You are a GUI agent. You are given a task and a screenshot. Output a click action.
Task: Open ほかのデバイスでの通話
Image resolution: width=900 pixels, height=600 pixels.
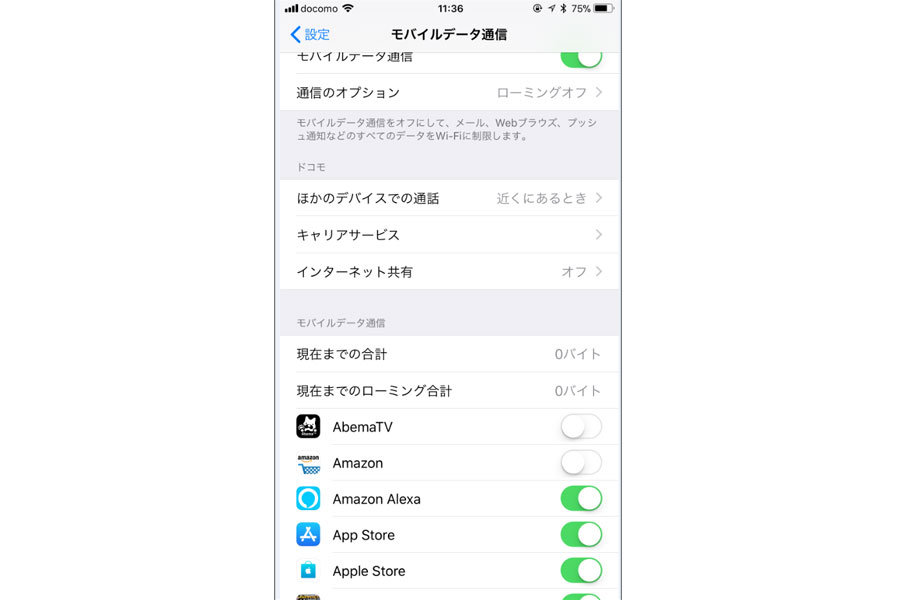click(x=449, y=198)
